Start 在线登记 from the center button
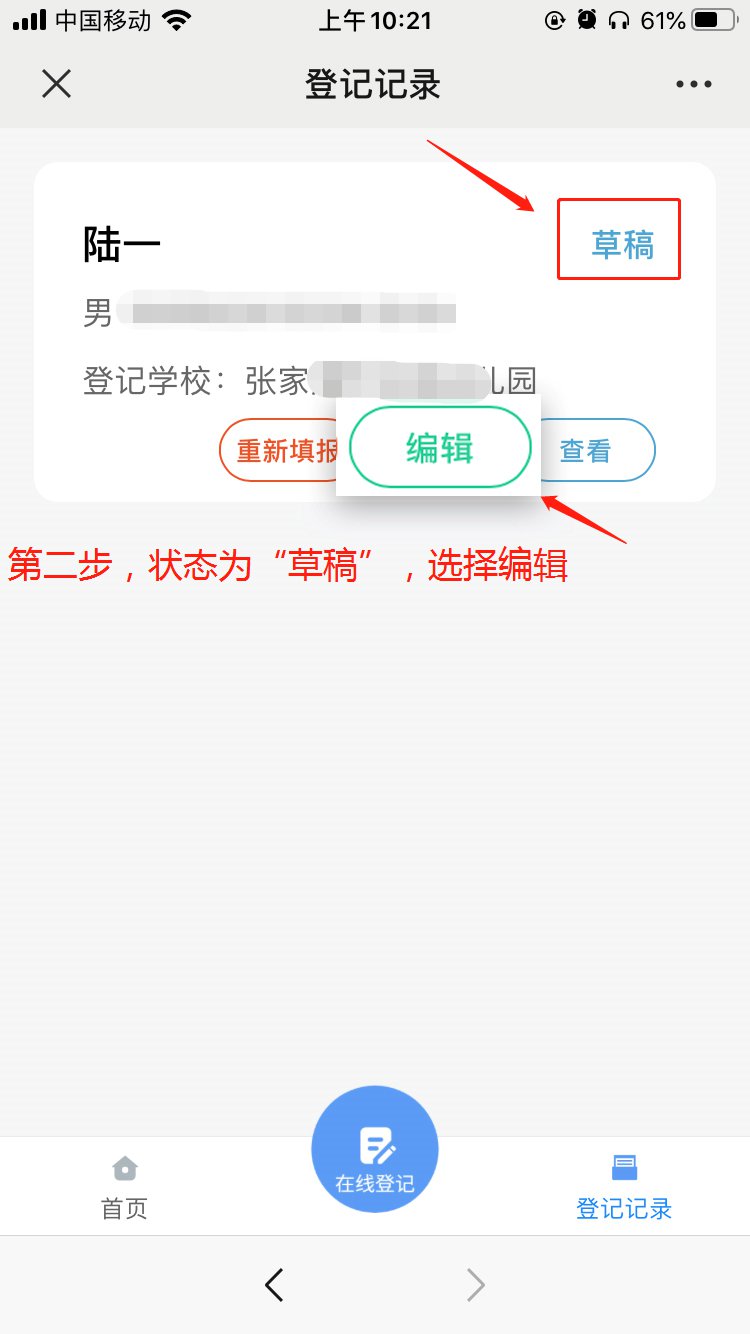Screen dimensions: 750x1334 [375, 1149]
